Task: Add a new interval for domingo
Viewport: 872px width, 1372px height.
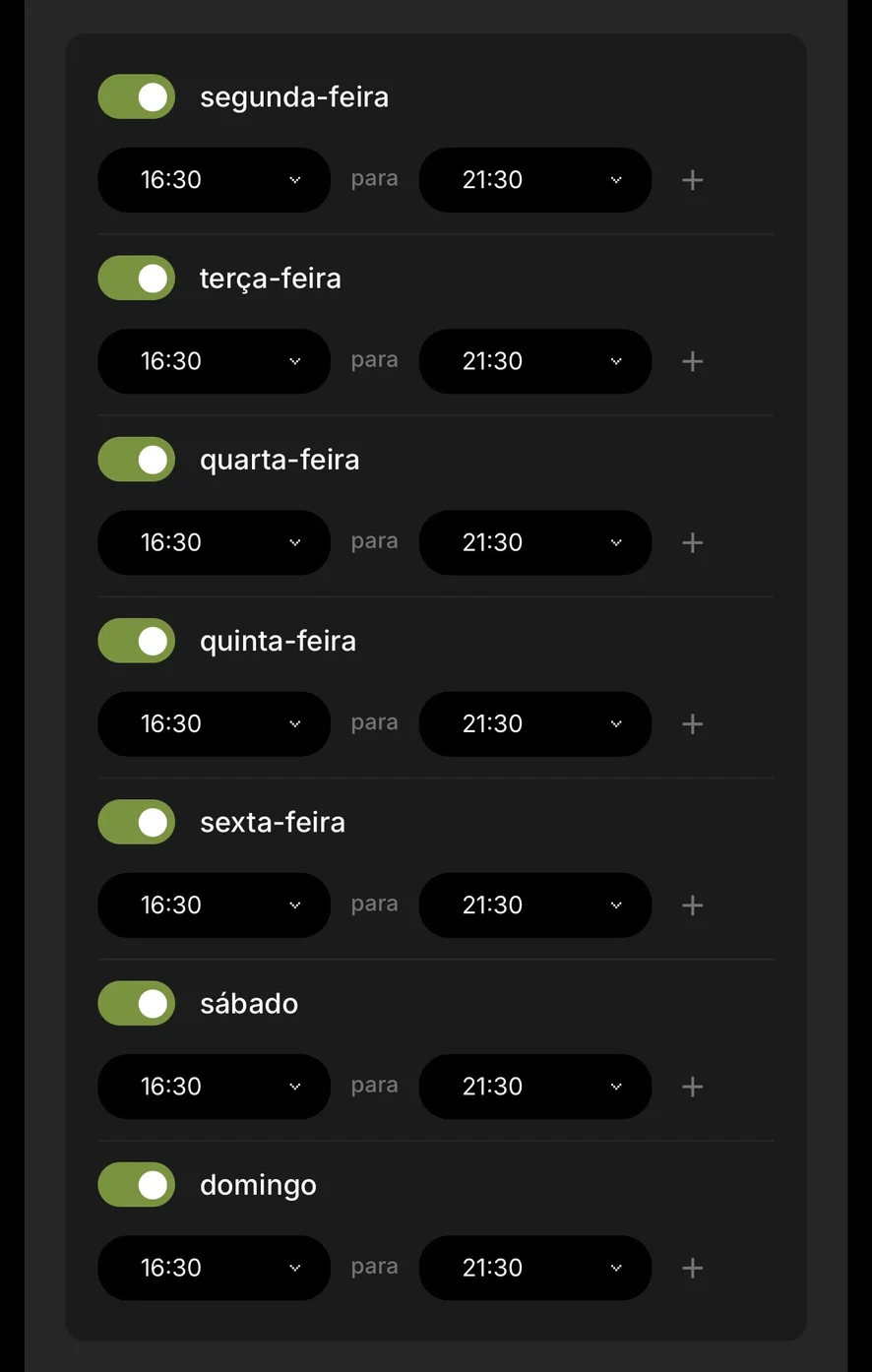Action: 693,1268
